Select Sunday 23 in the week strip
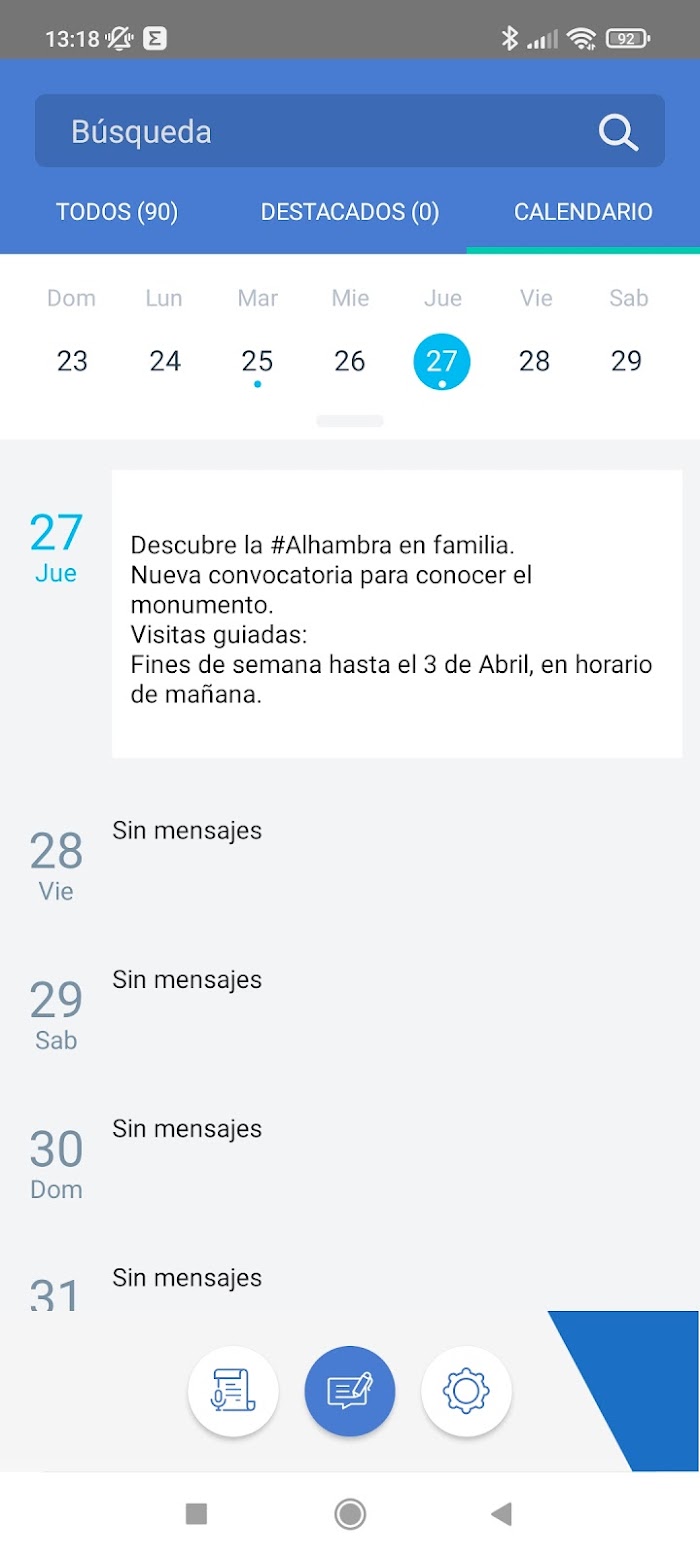 click(72, 361)
